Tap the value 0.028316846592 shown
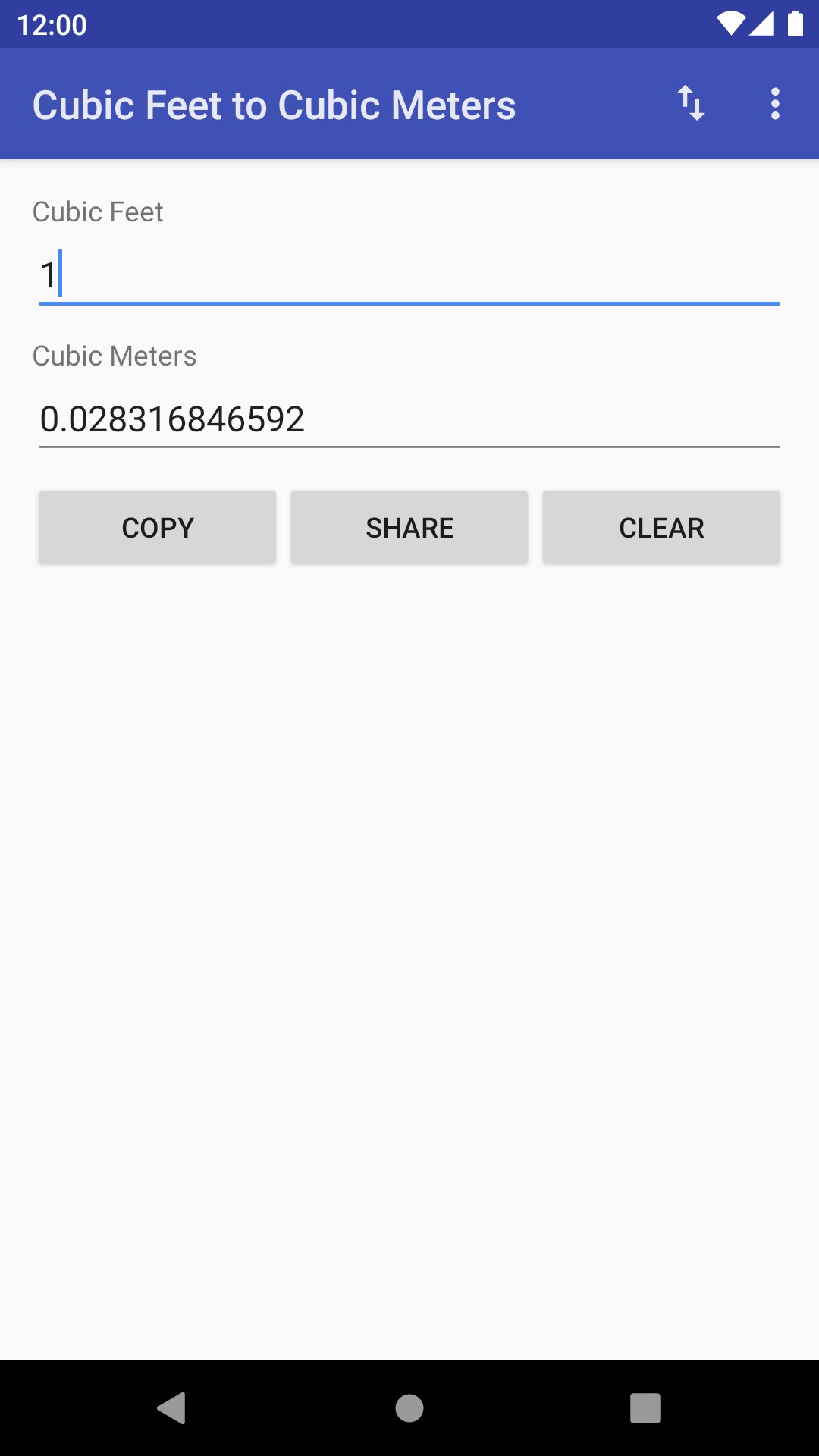 [x=171, y=419]
